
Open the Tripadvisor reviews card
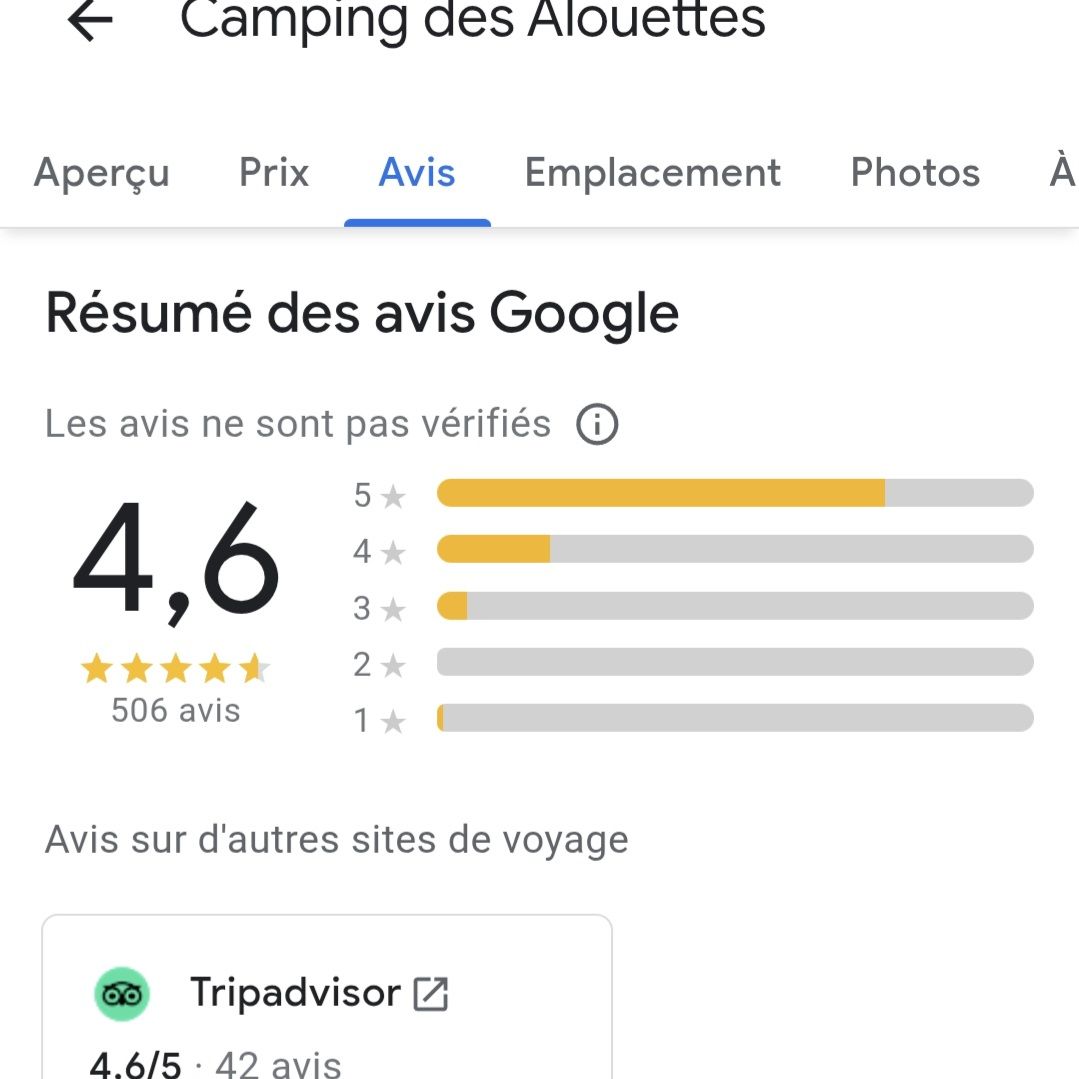(x=326, y=1000)
